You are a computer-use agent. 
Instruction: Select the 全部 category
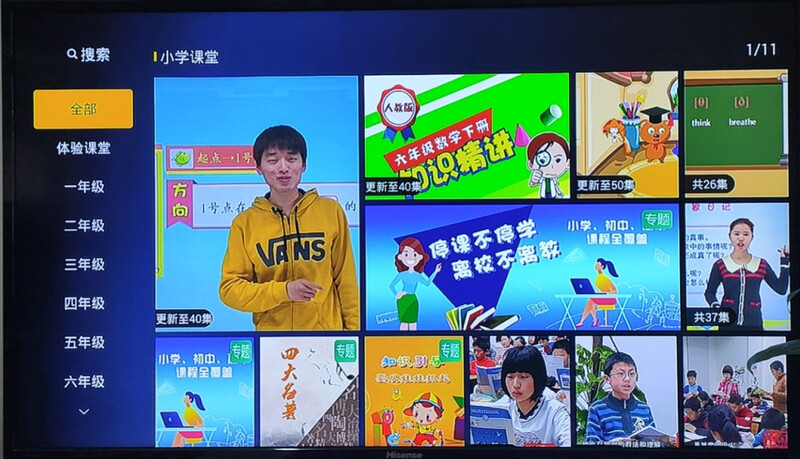pyautogui.click(x=83, y=109)
